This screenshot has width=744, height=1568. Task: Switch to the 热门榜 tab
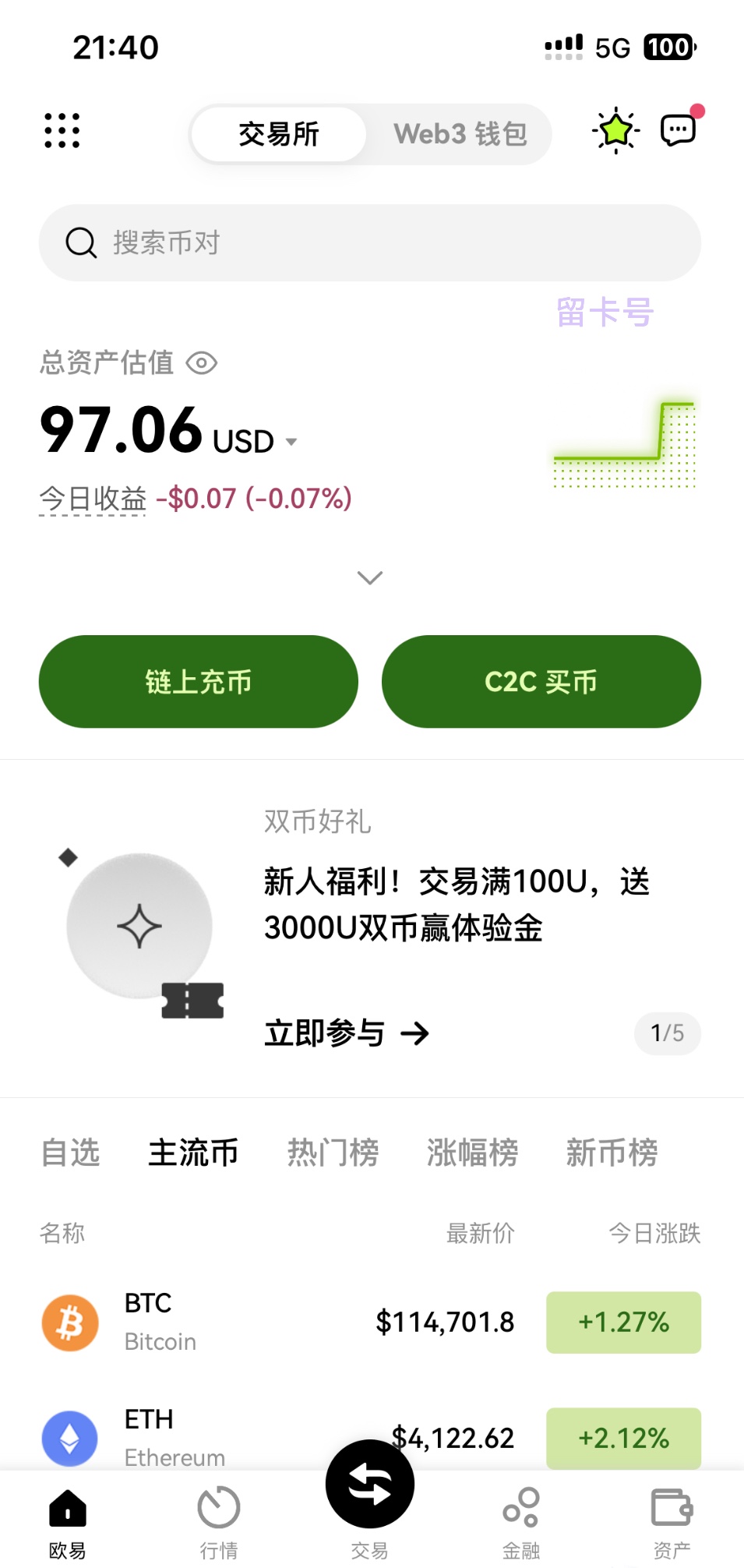[x=333, y=1153]
